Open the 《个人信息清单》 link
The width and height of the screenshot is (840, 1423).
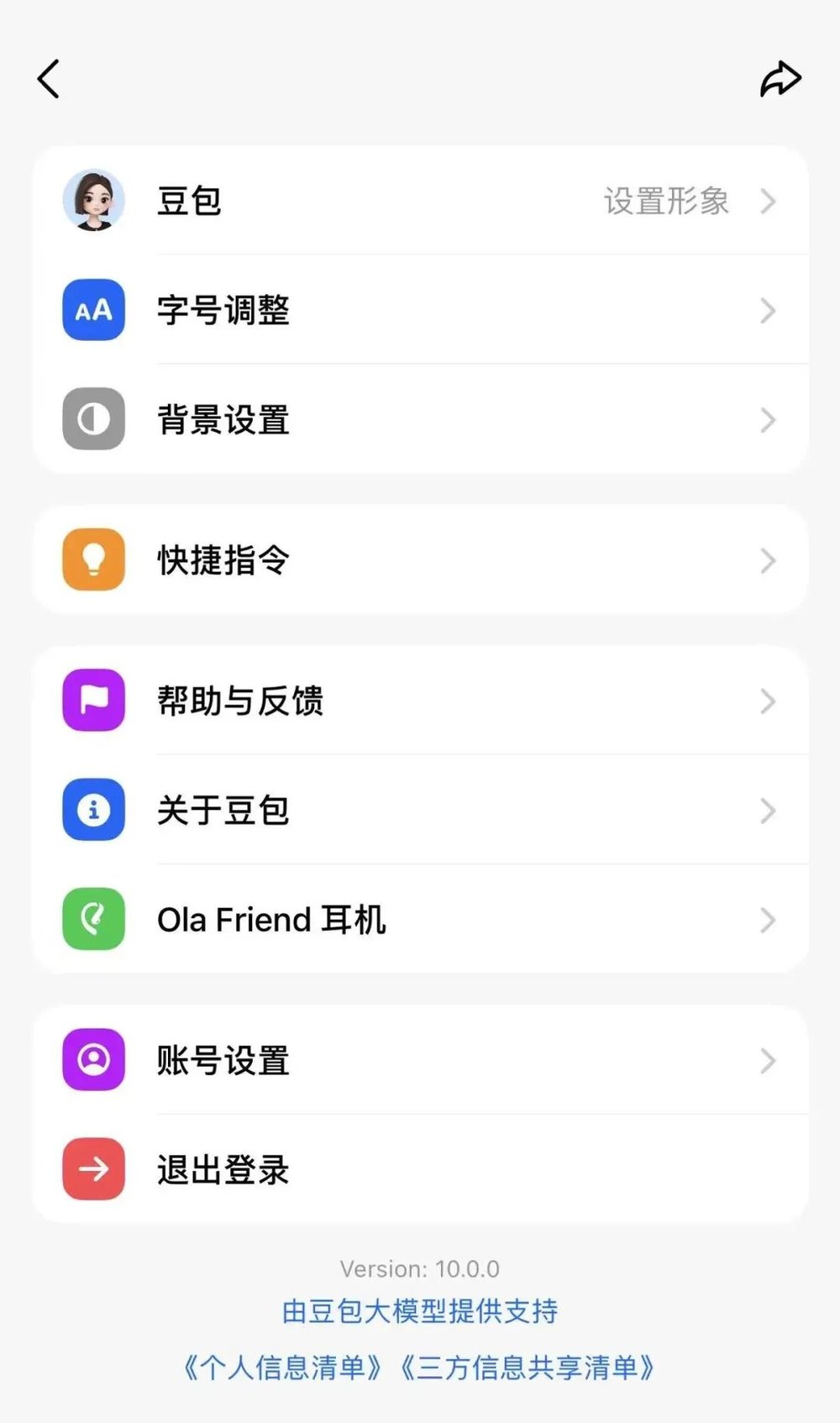point(282,1368)
